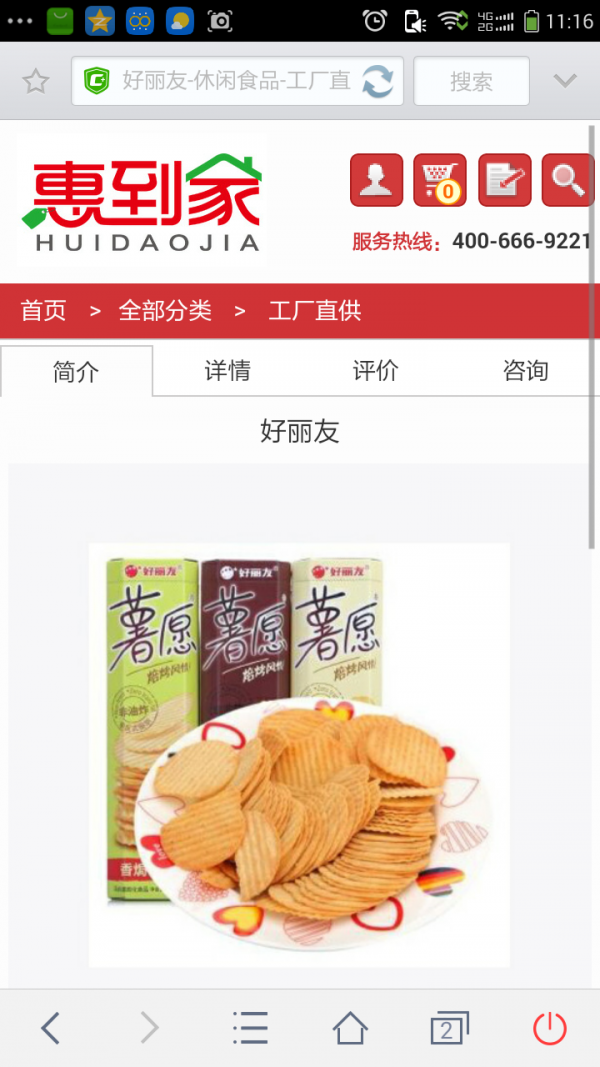This screenshot has width=600, height=1067.
Task: Switch to the 详情 tab
Action: (x=227, y=372)
